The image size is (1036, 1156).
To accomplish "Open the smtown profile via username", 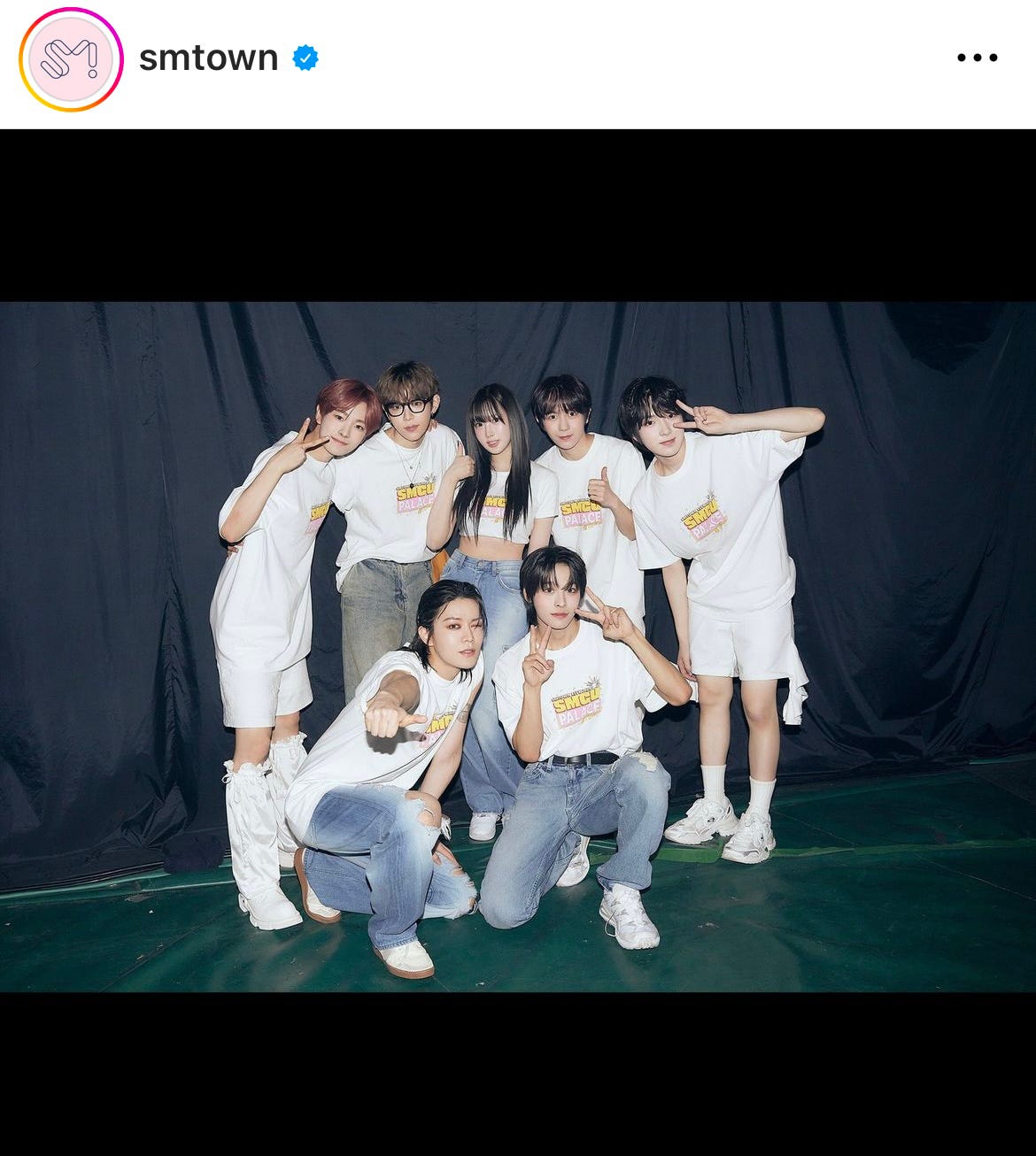I will point(208,58).
